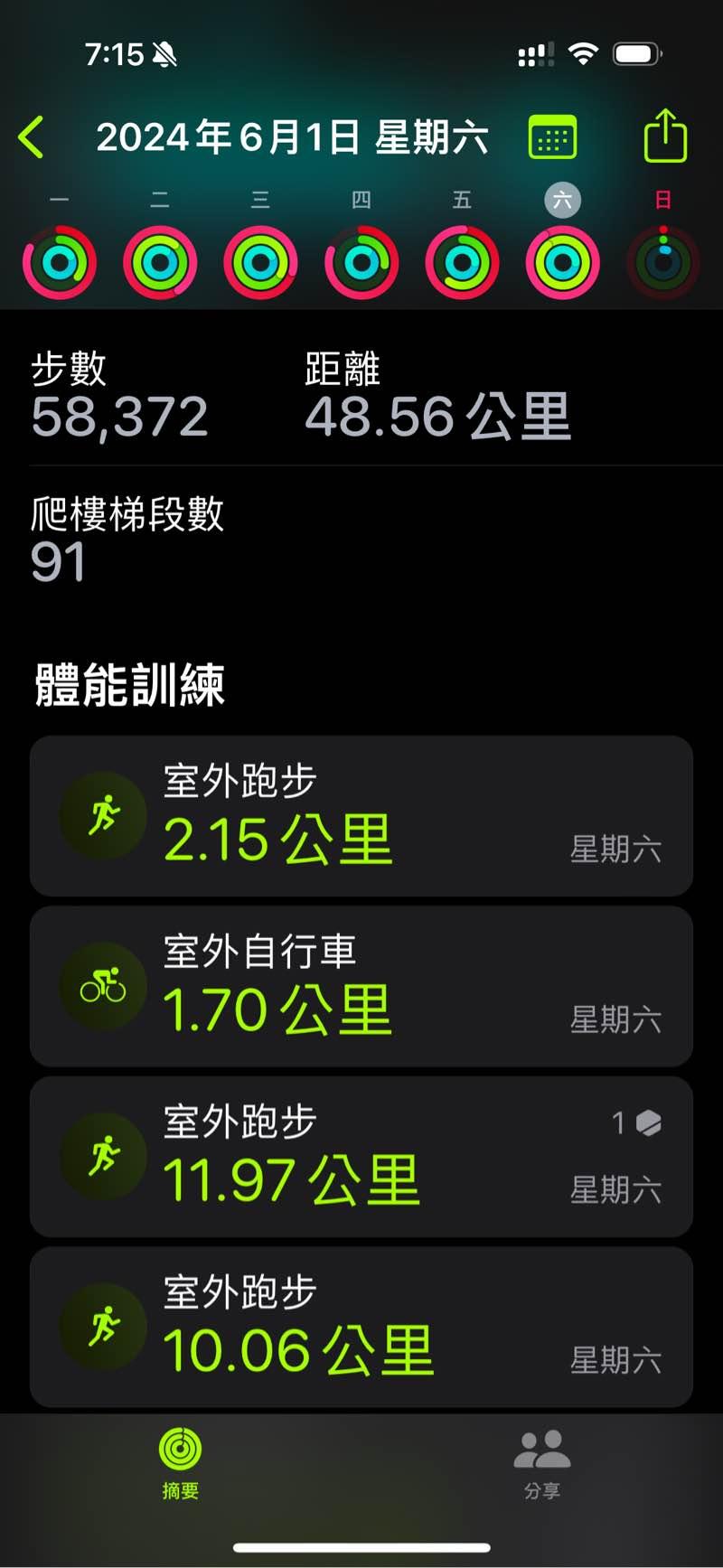
Task: Select Friday's activity rings
Action: tap(462, 262)
